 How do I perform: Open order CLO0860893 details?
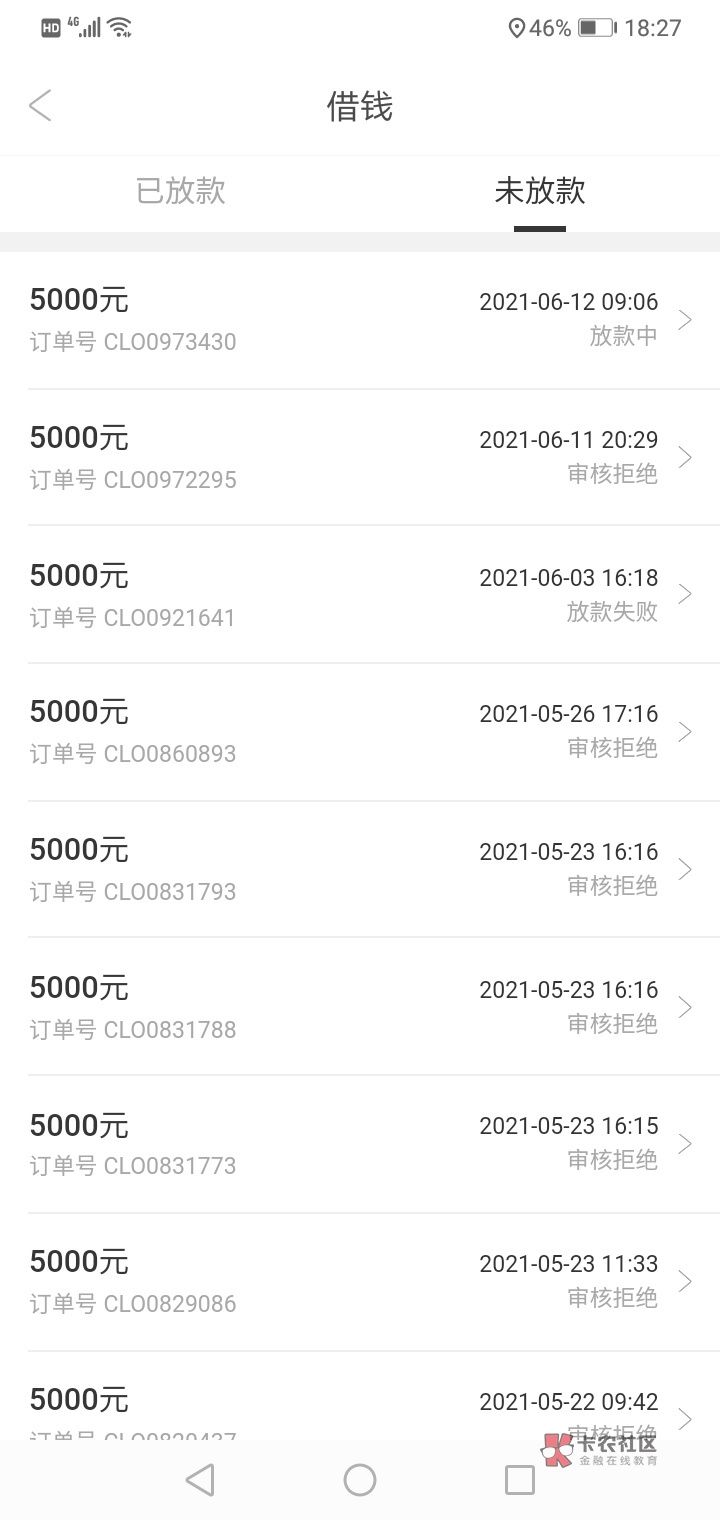(360, 732)
